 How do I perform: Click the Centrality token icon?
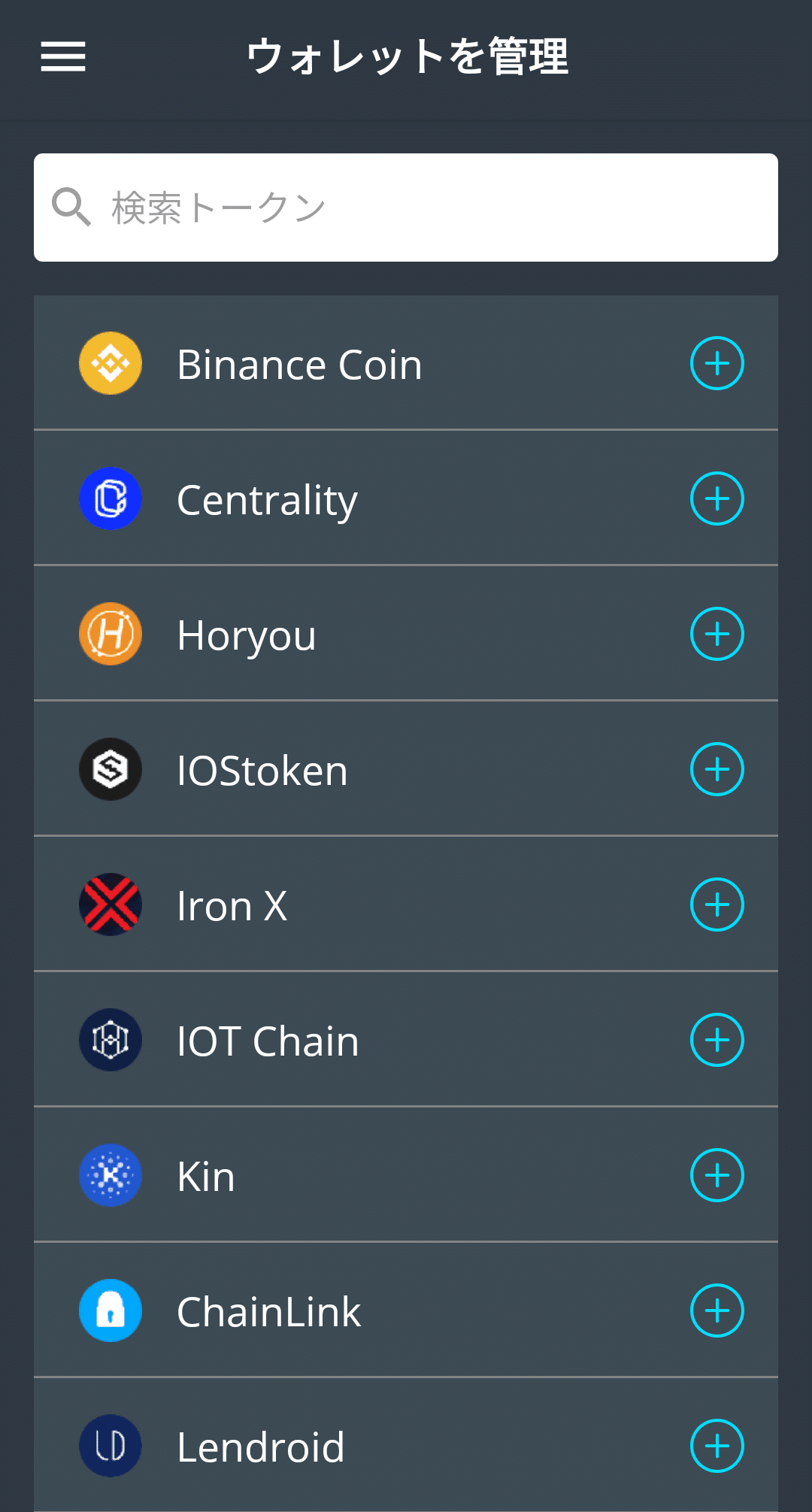click(x=110, y=498)
